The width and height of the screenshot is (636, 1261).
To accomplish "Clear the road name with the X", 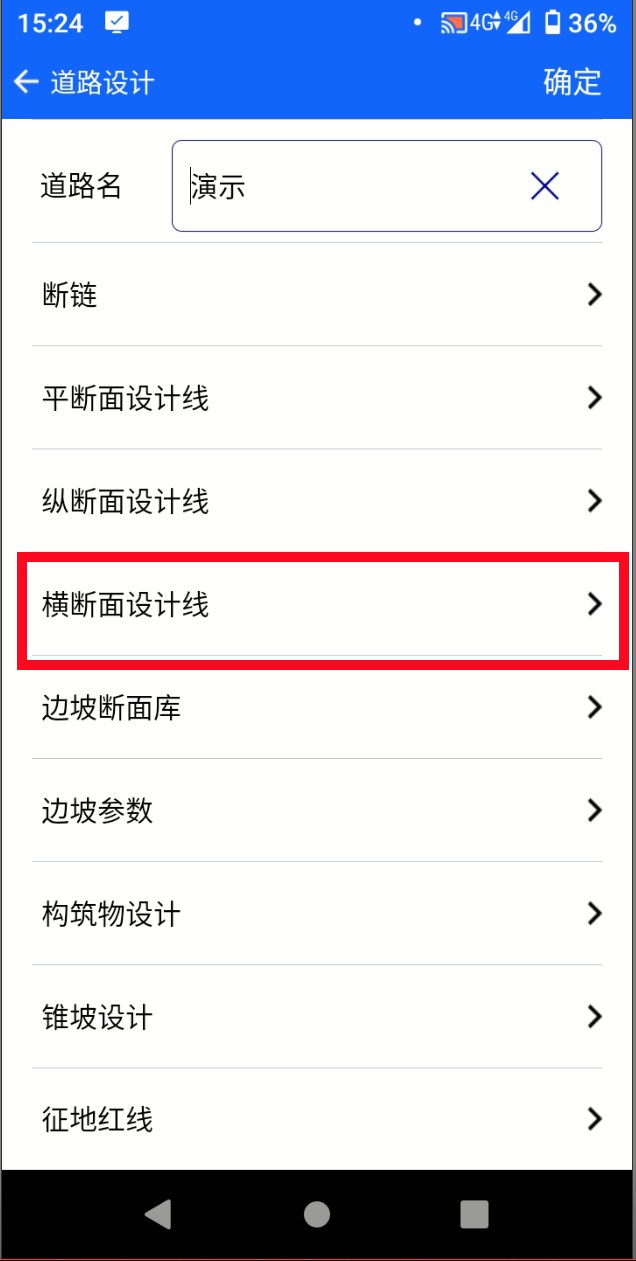I will coord(544,186).
